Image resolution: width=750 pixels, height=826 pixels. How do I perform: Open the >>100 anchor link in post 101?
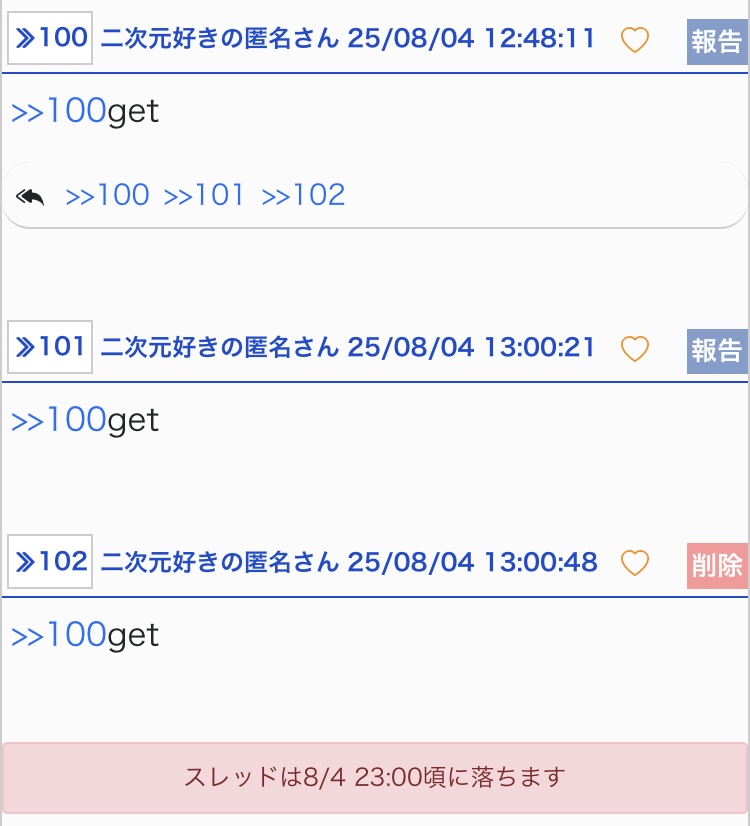(x=58, y=419)
